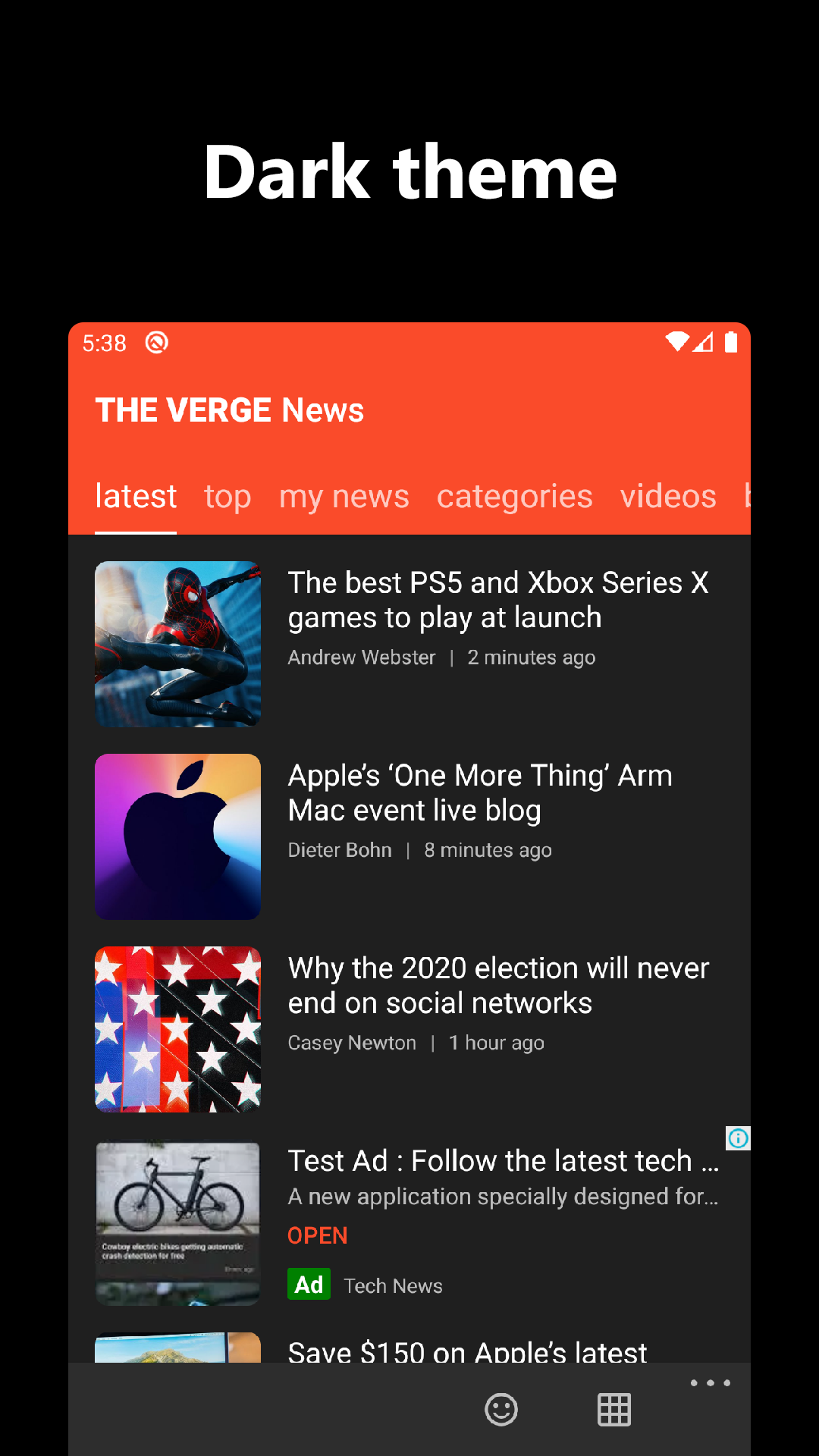Open the PS5 and Xbox launch games article
Screen dimensions: 819x1456
[498, 600]
